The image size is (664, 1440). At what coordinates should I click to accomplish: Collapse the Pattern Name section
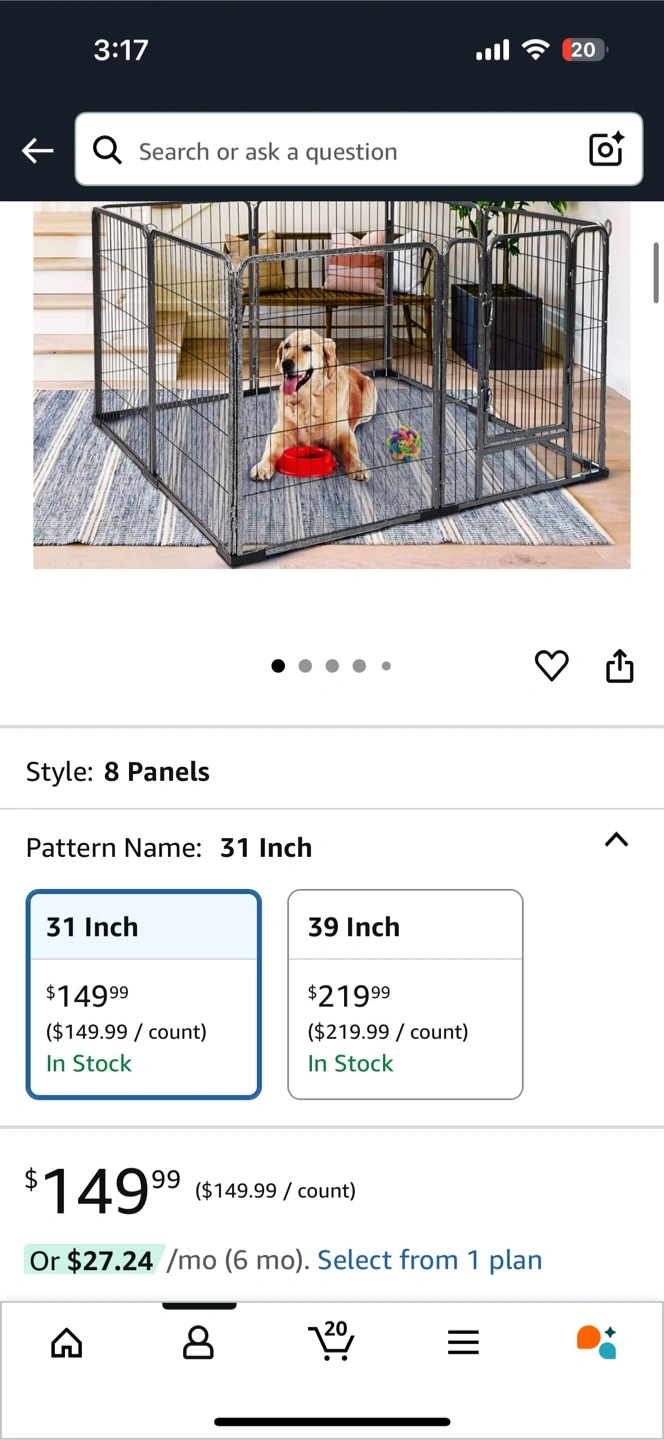tap(616, 840)
